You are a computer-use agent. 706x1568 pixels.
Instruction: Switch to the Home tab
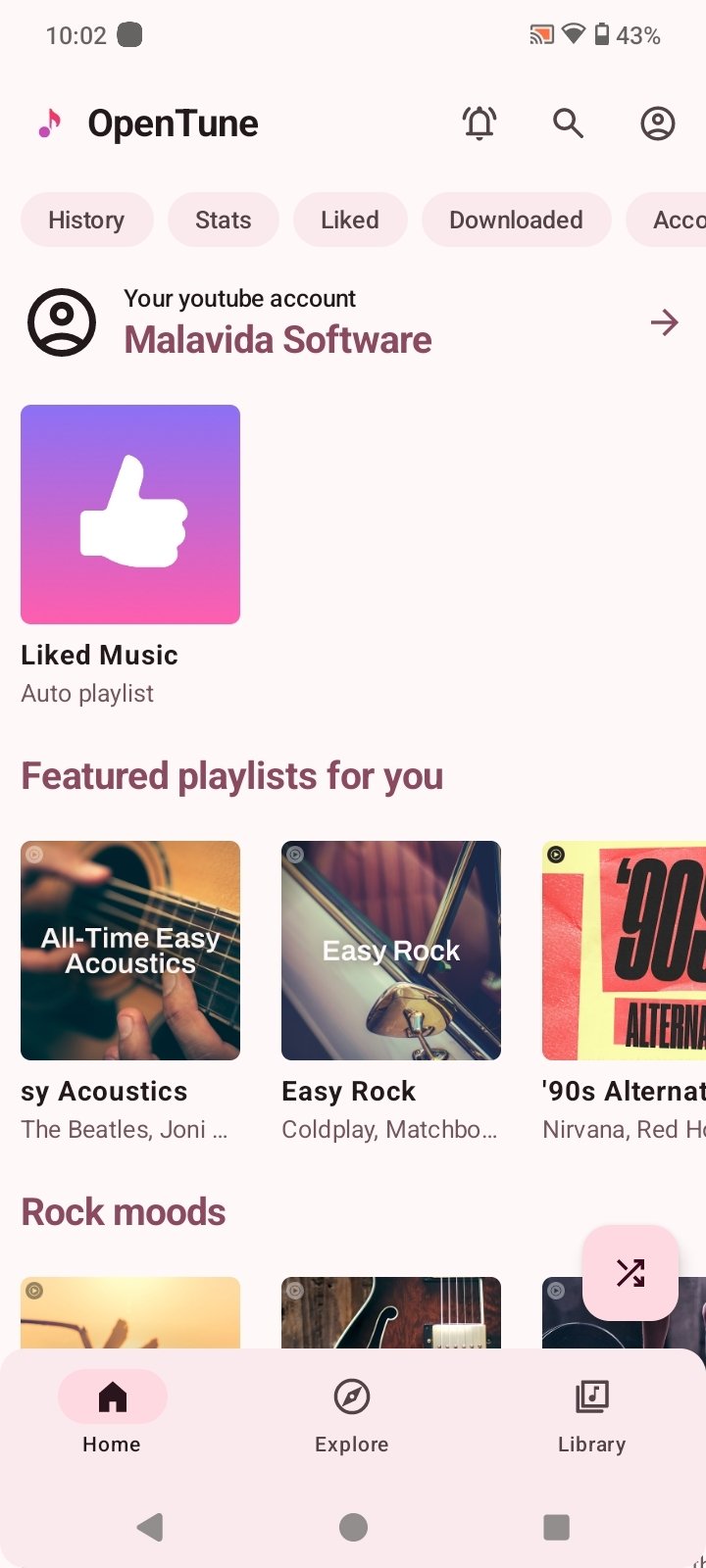(112, 1411)
